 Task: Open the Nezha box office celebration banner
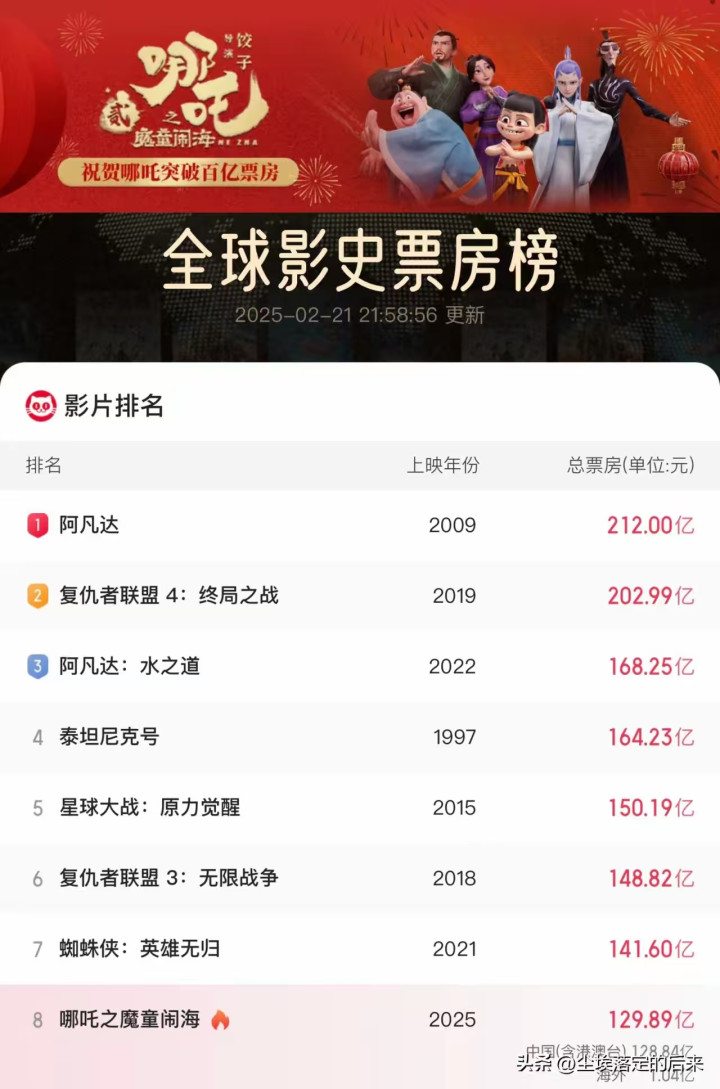click(x=360, y=105)
